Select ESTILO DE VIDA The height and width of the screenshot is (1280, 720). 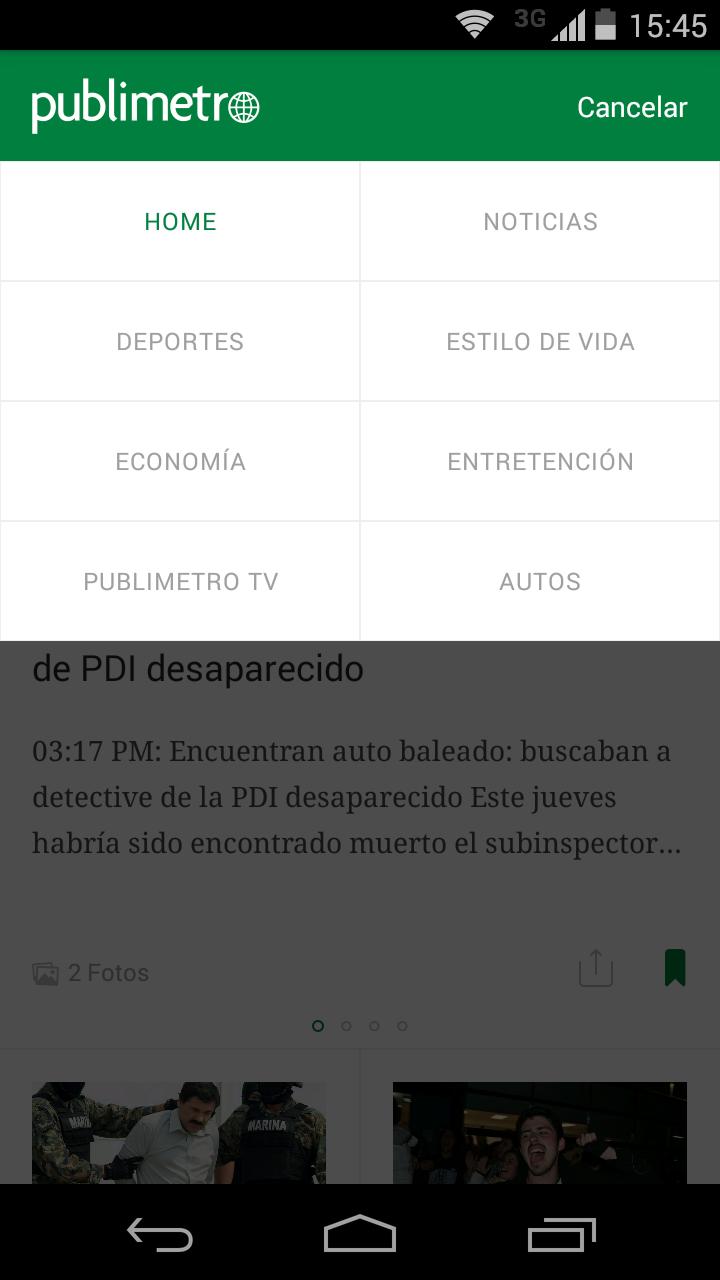coord(540,341)
